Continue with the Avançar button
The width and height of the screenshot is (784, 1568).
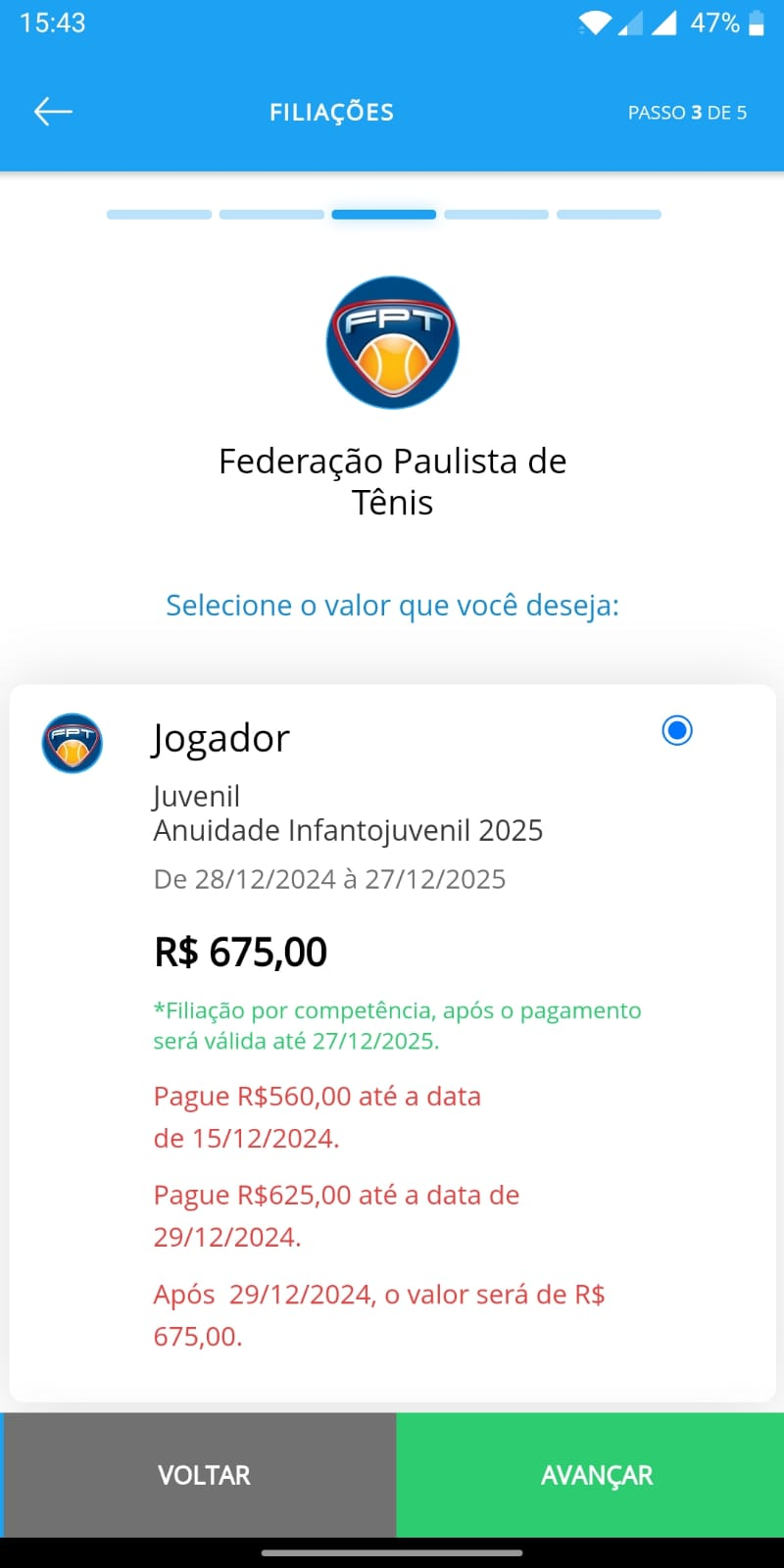[596, 1475]
